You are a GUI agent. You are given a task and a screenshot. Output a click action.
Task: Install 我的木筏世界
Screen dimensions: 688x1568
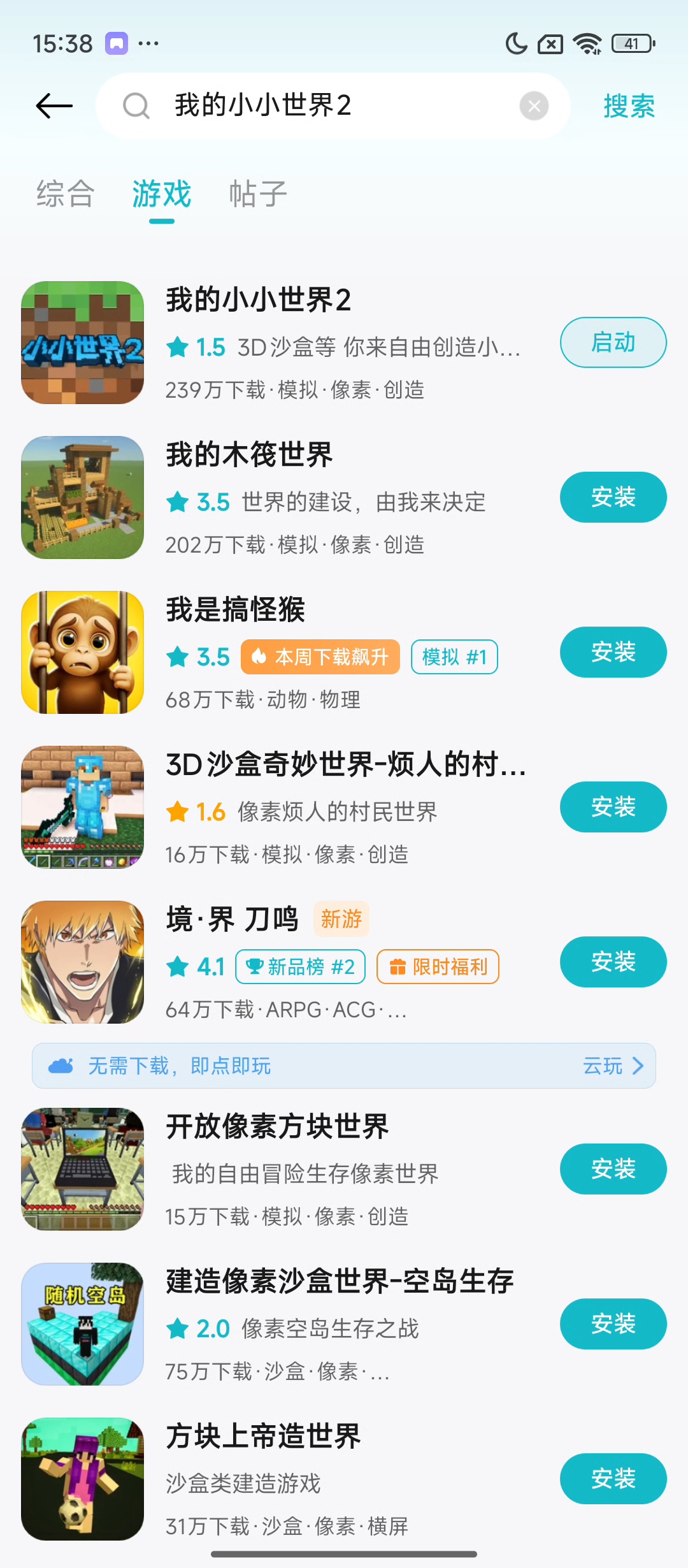(613, 497)
